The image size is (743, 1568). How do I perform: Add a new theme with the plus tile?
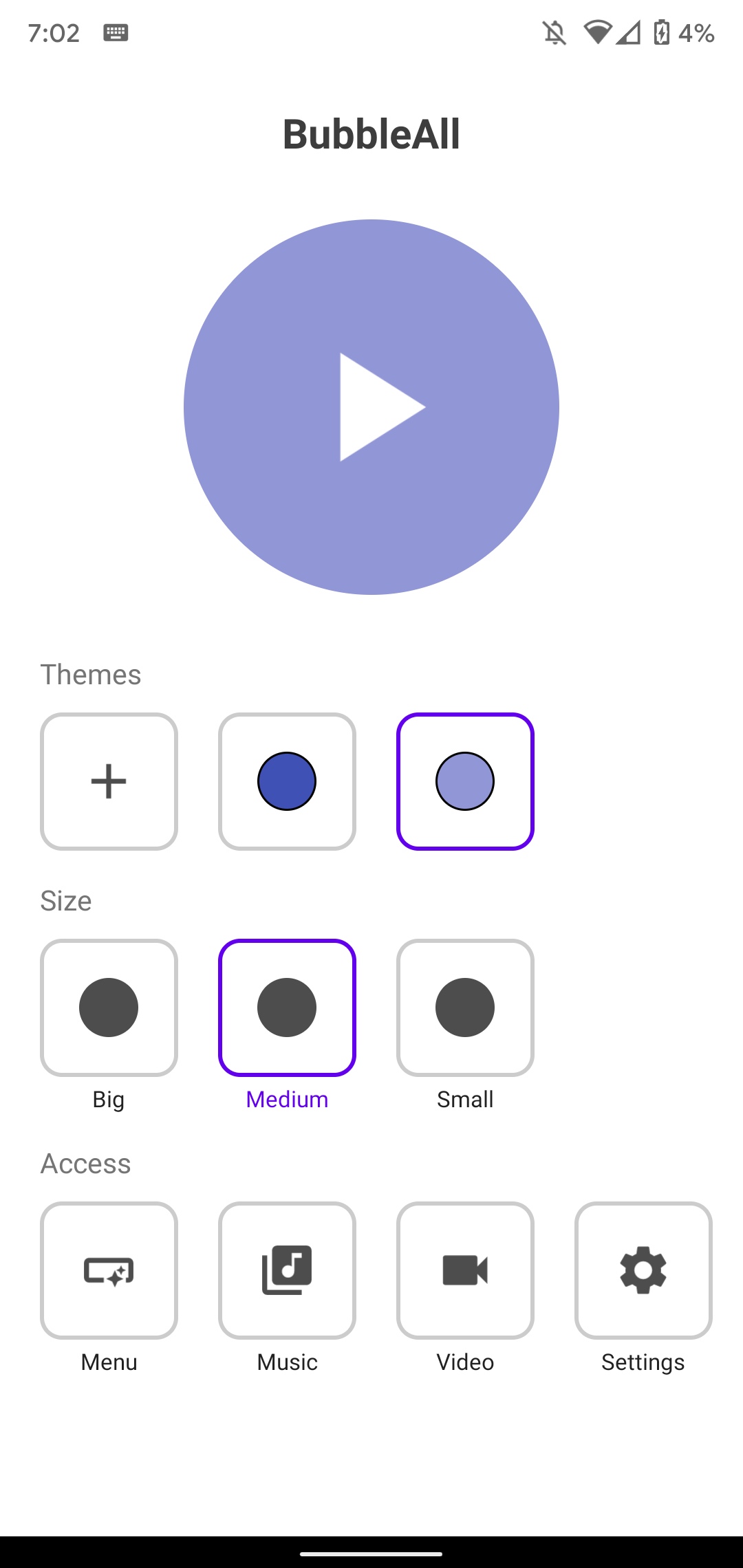click(109, 781)
